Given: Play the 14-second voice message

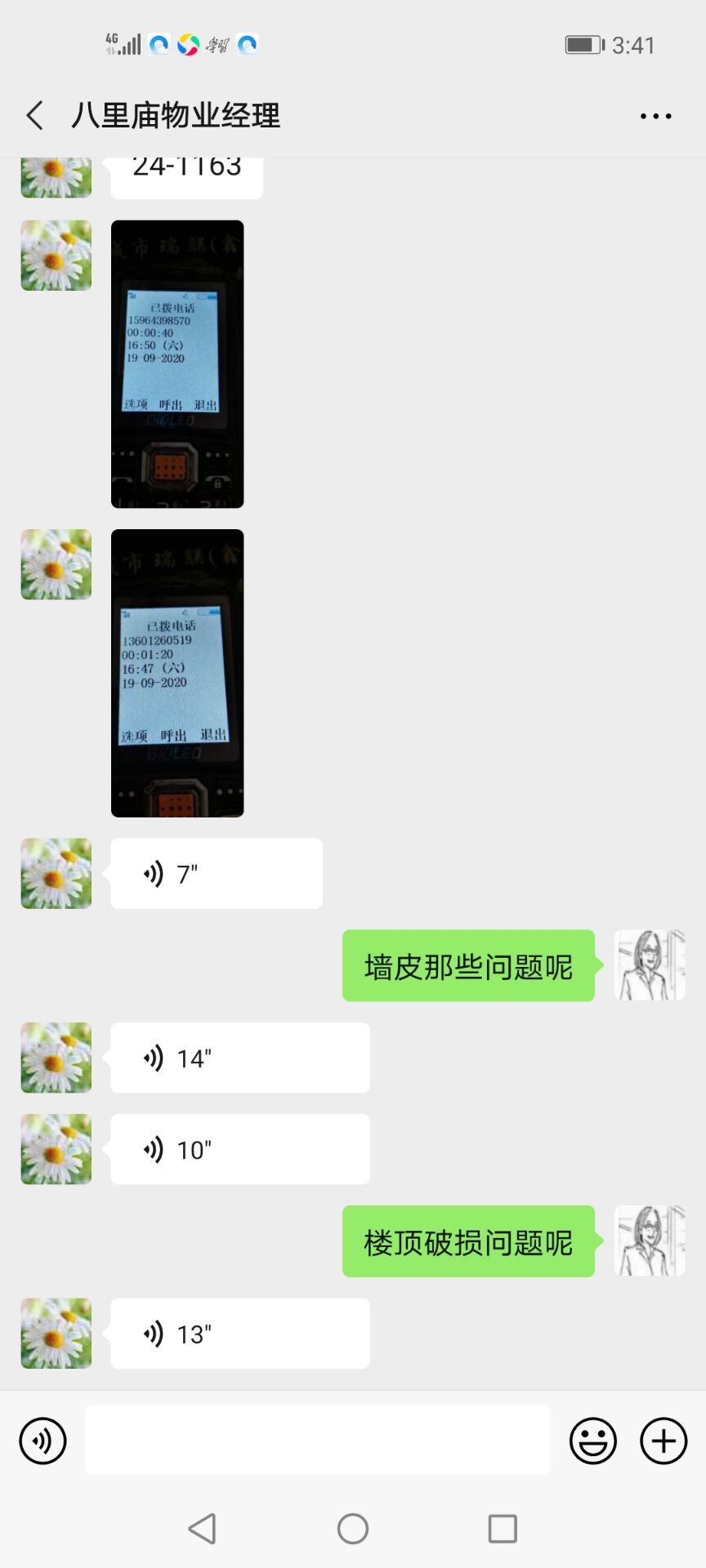Looking at the screenshot, I should click(x=239, y=1058).
